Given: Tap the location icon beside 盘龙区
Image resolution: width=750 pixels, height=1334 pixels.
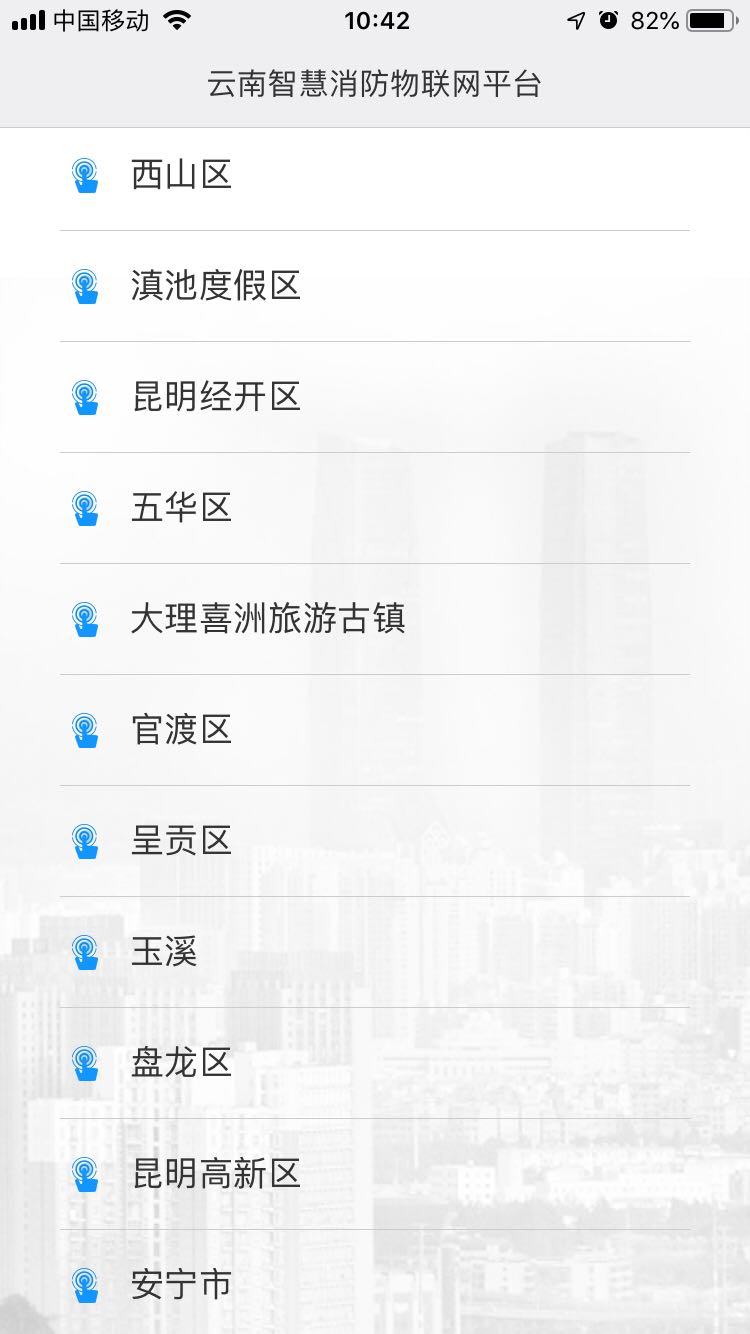Looking at the screenshot, I should tap(86, 1063).
